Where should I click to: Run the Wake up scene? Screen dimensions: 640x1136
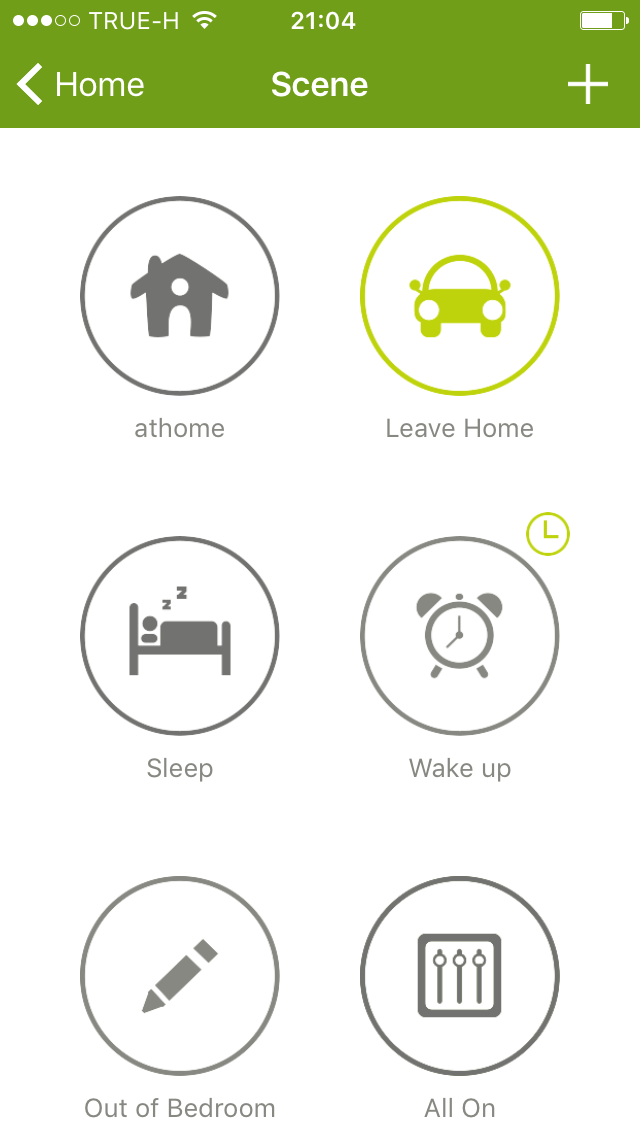point(460,635)
